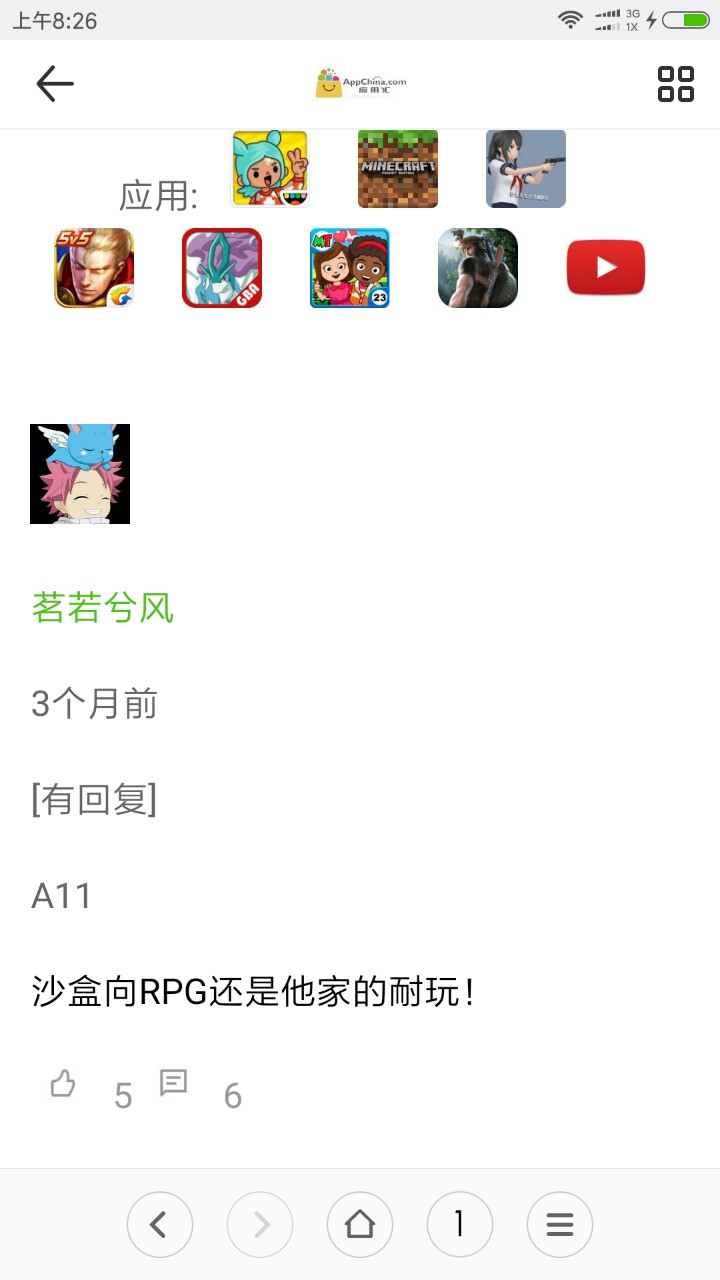This screenshot has width=720, height=1280.
Task: Go to the browser home page
Action: click(x=360, y=1224)
